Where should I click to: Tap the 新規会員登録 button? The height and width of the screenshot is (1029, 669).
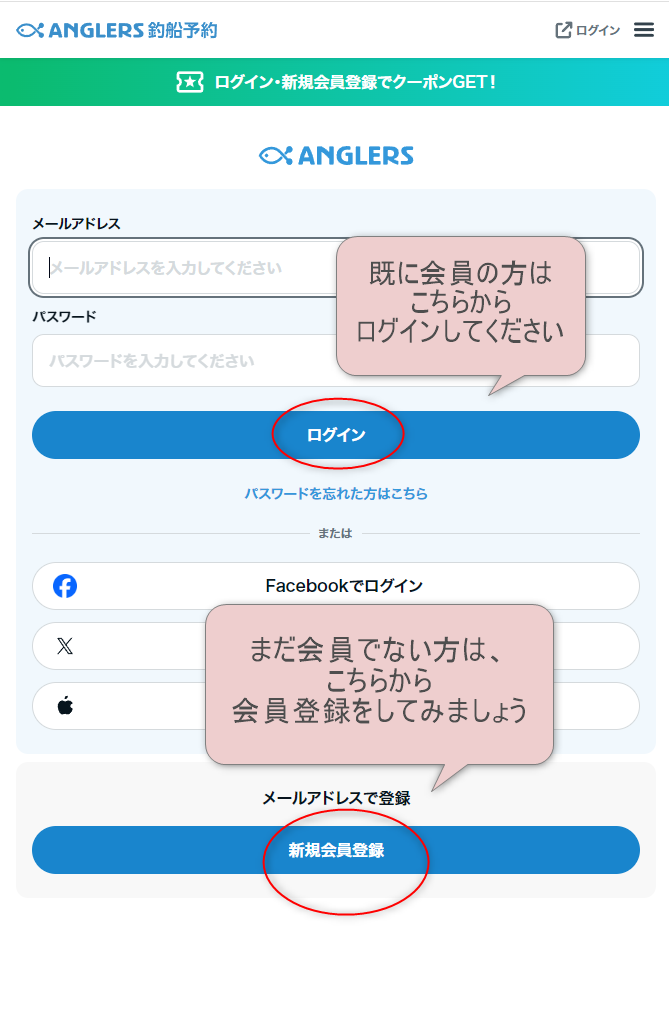pos(336,851)
